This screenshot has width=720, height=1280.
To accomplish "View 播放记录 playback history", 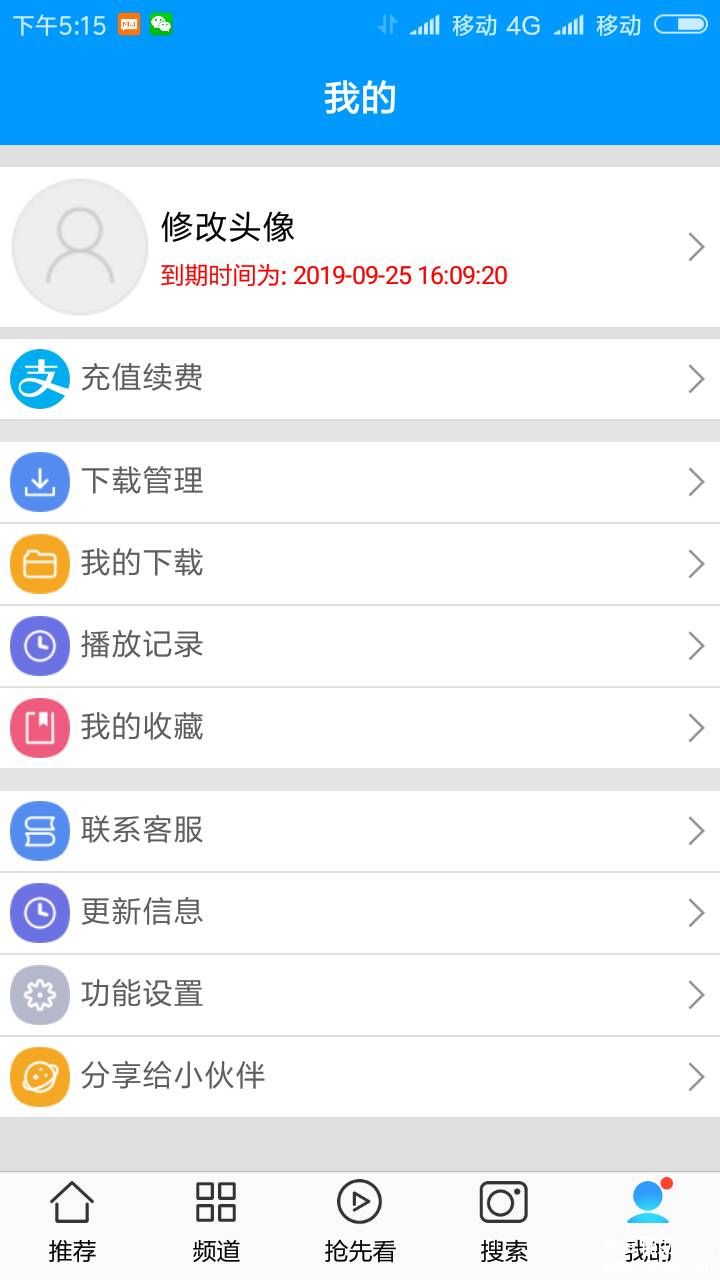I will click(360, 646).
